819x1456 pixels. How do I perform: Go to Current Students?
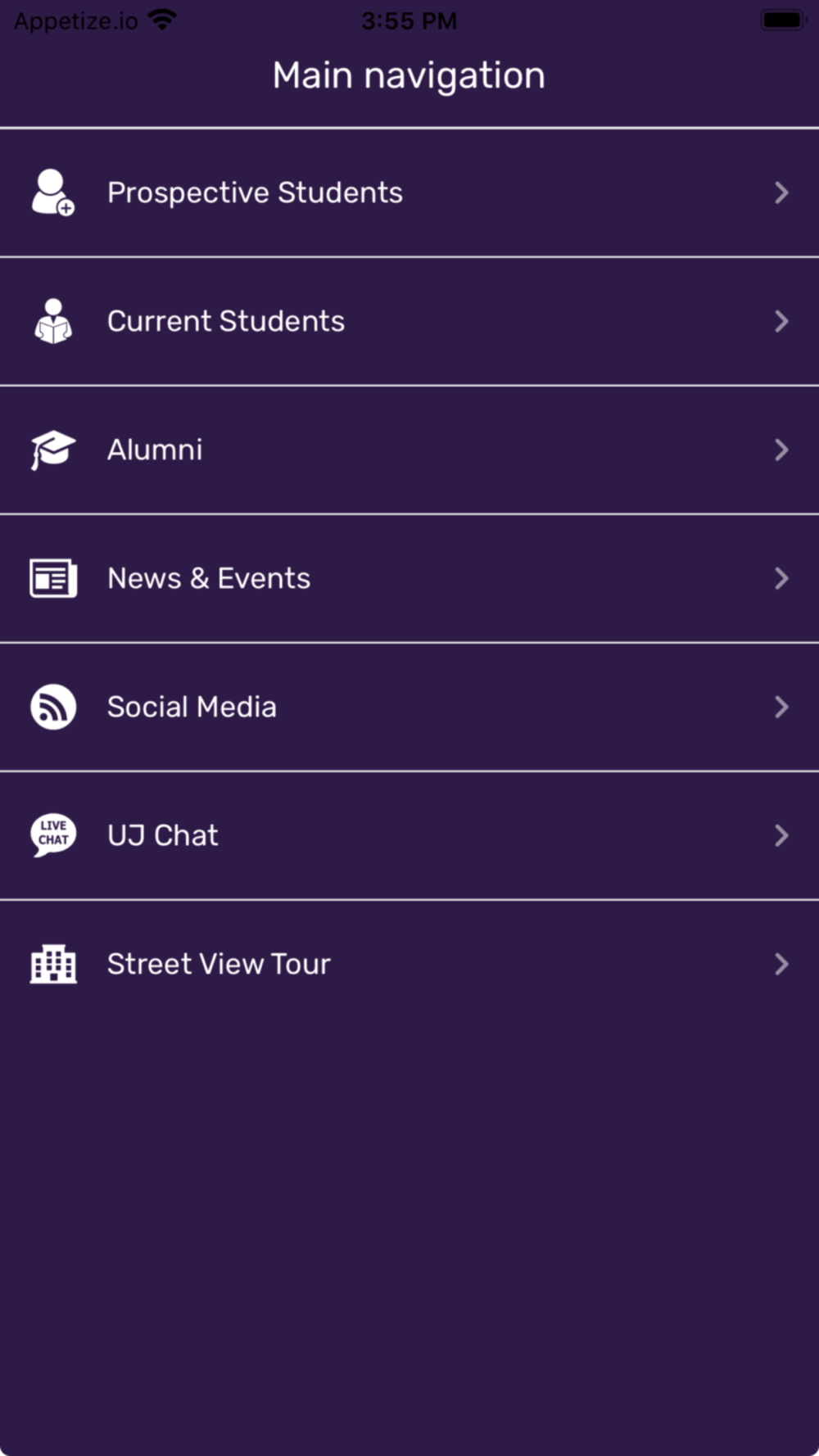pyautogui.click(x=226, y=322)
